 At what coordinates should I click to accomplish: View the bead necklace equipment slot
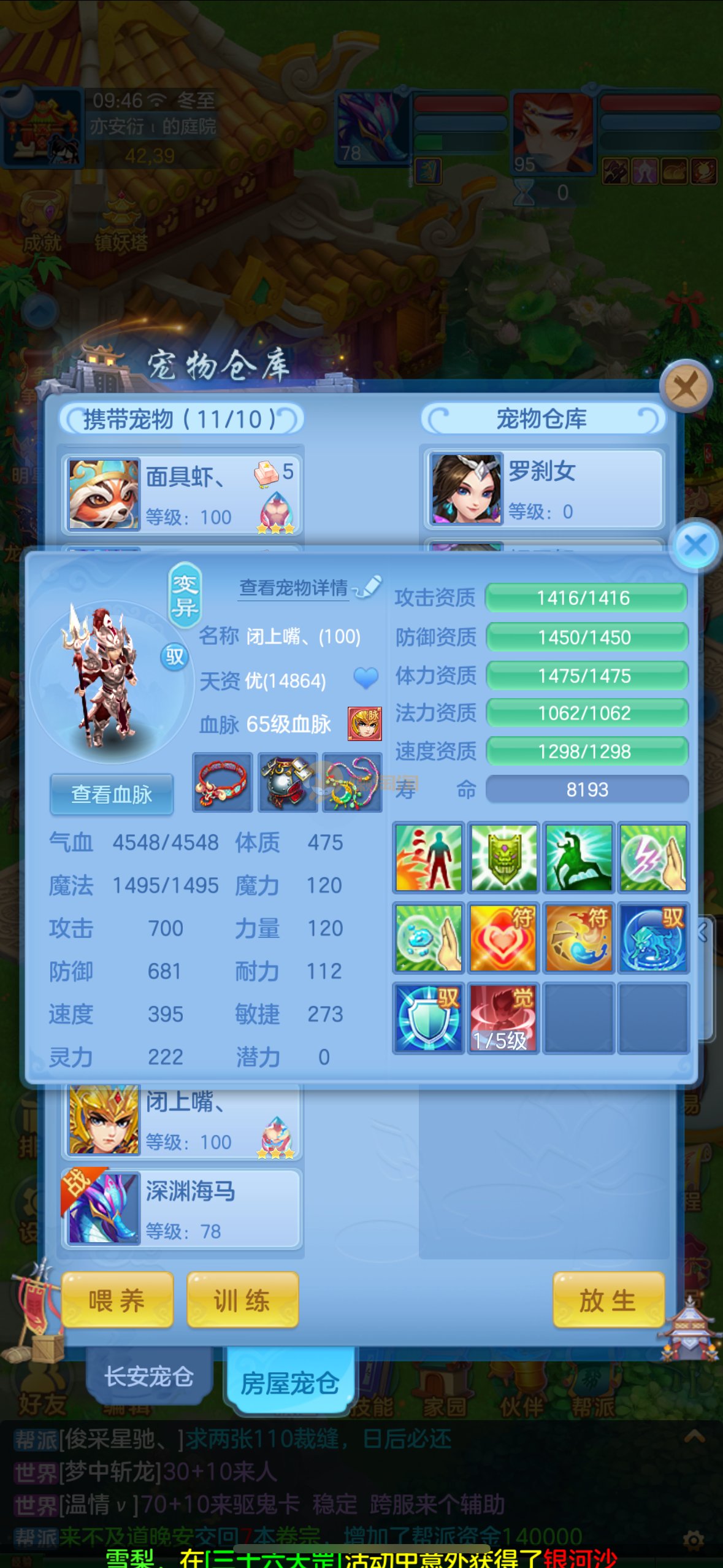pos(352,783)
